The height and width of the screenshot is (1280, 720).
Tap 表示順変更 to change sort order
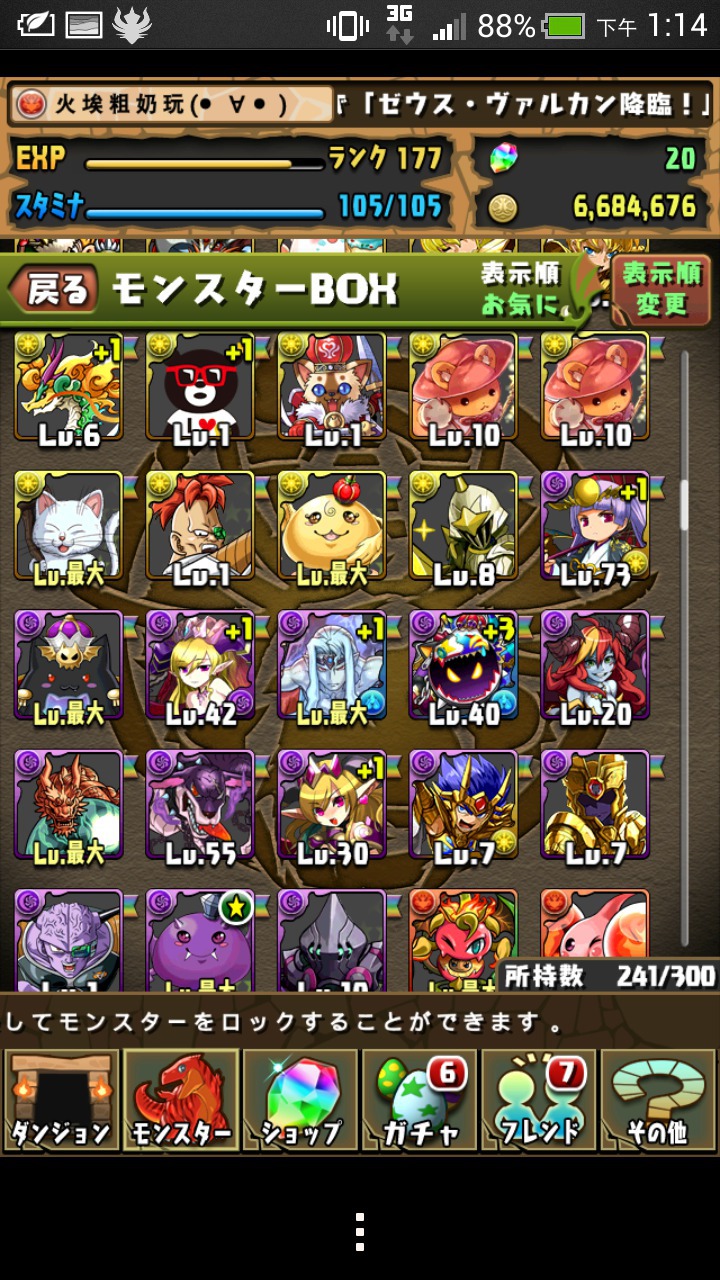[661, 289]
